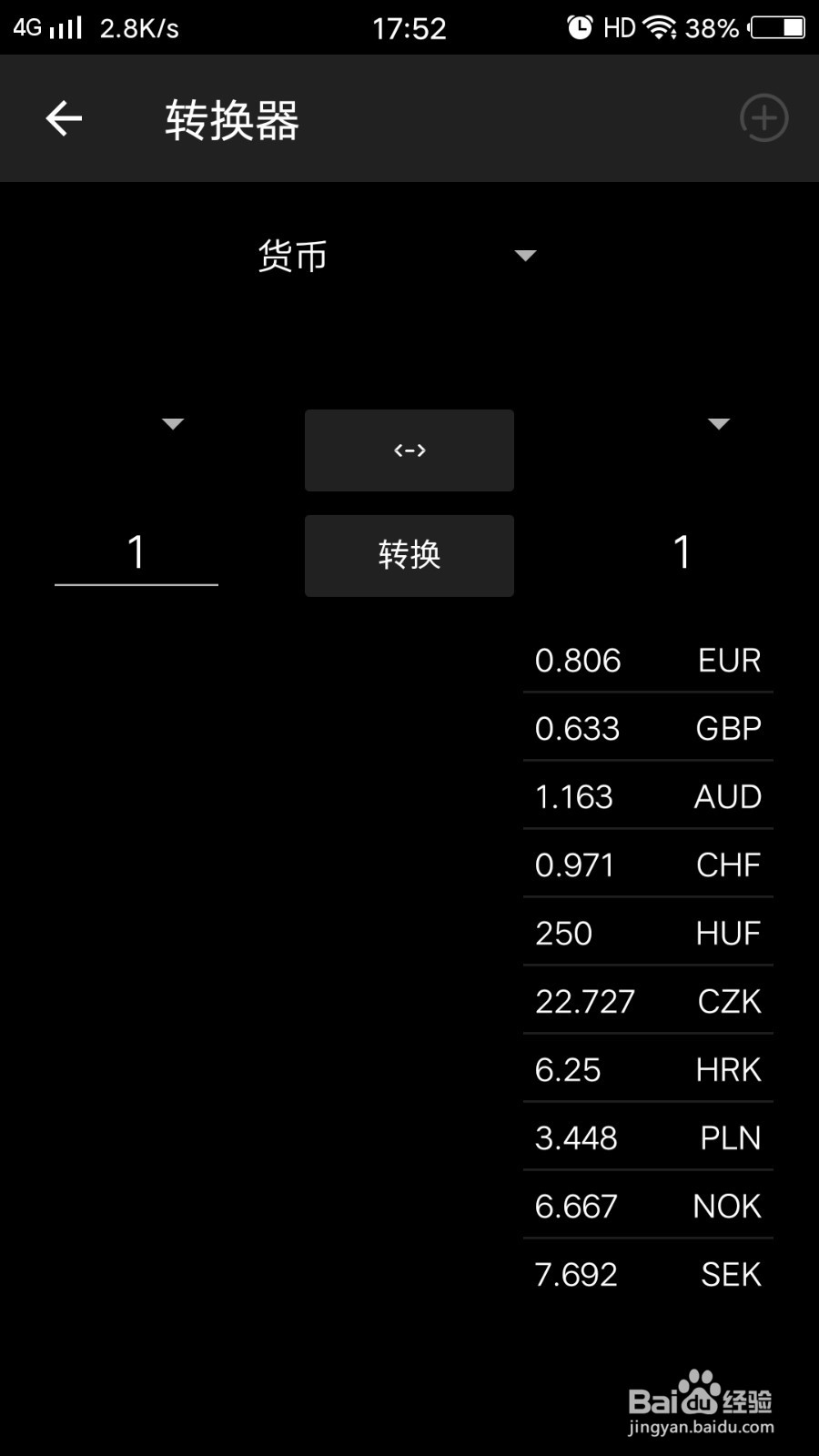Open the target unit dropdown
Viewport: 819px width, 1456px height.
click(x=682, y=423)
